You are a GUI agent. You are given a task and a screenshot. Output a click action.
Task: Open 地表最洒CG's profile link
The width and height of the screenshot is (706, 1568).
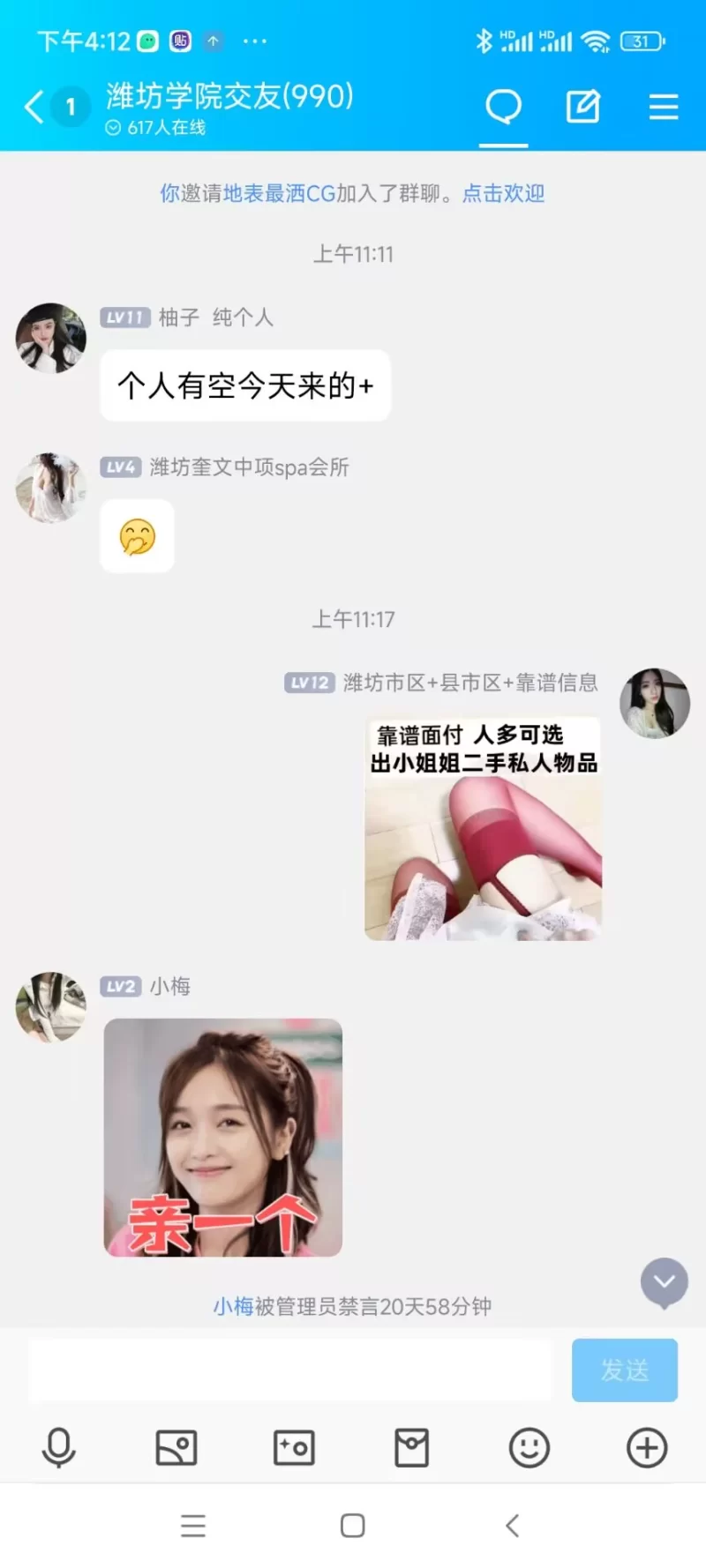click(x=279, y=193)
